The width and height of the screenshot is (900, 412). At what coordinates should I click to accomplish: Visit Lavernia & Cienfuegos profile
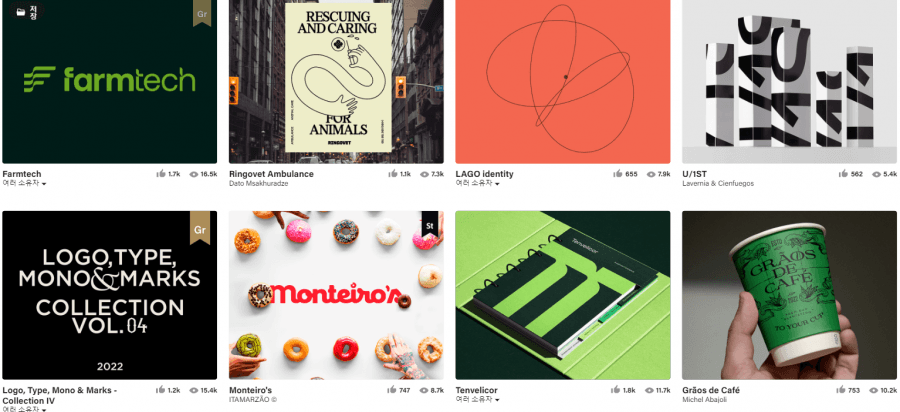718,184
